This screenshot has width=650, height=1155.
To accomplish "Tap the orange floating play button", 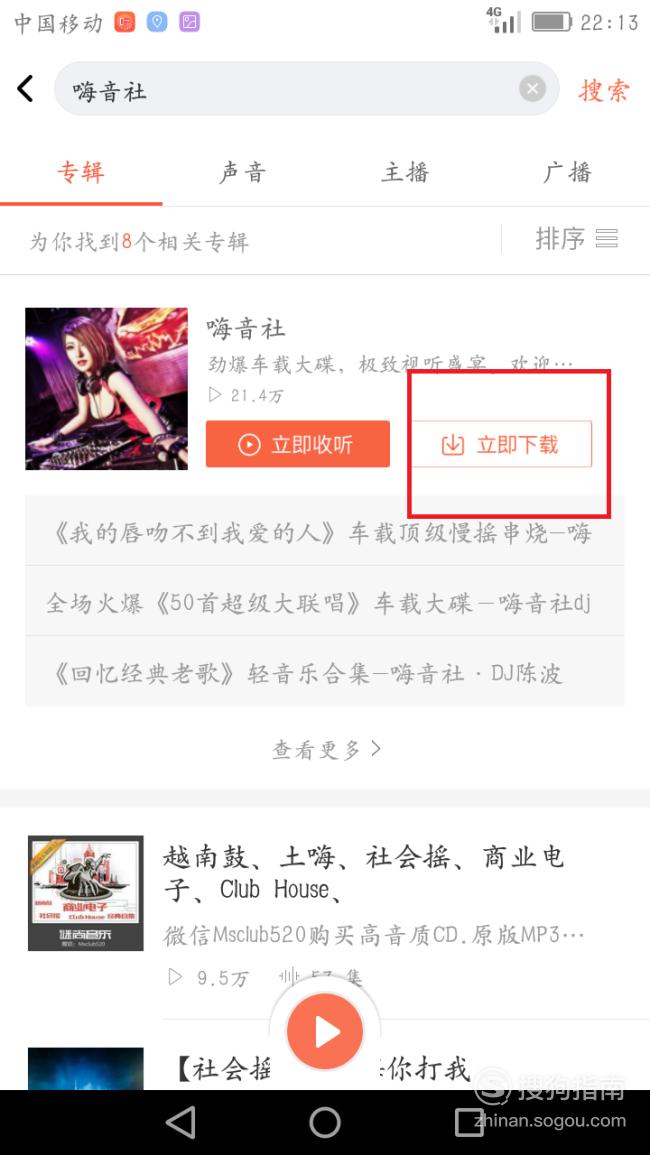I will point(325,1032).
